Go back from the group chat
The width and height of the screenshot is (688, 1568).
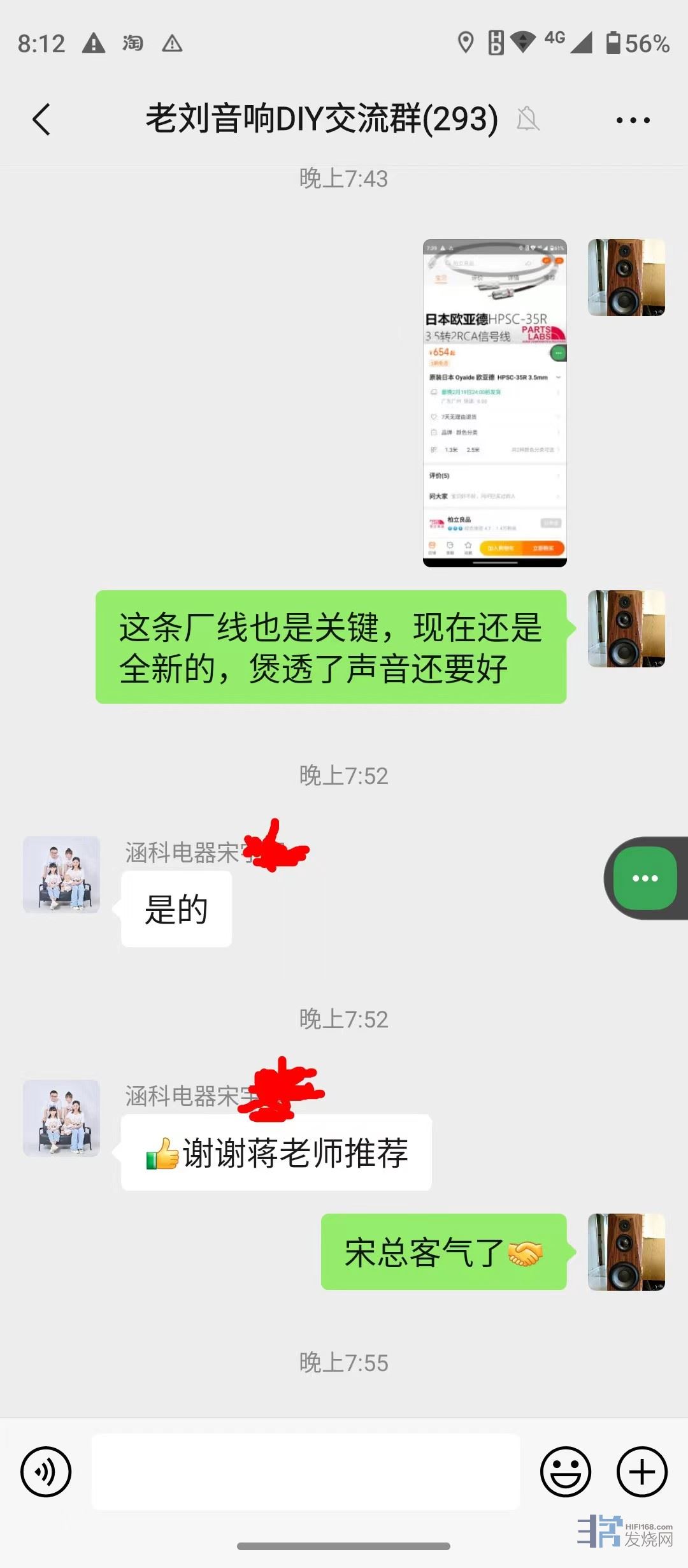[41, 119]
